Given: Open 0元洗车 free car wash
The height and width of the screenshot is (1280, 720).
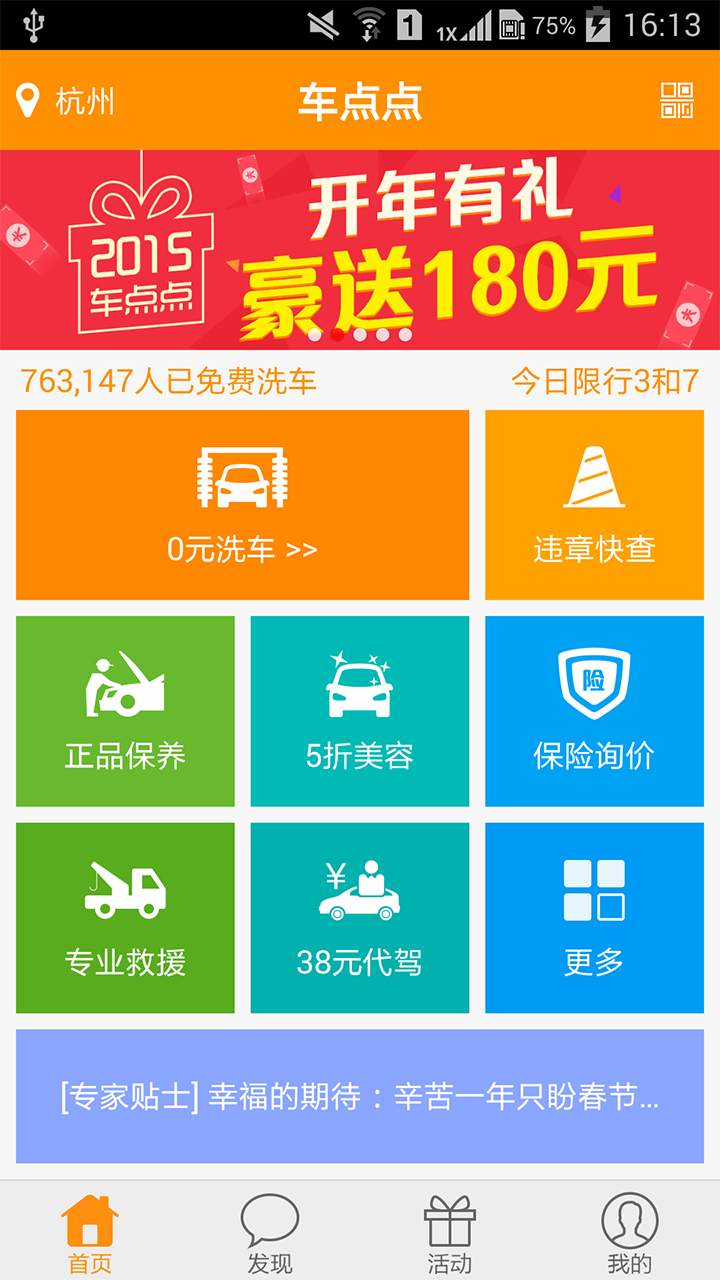Looking at the screenshot, I should (242, 505).
